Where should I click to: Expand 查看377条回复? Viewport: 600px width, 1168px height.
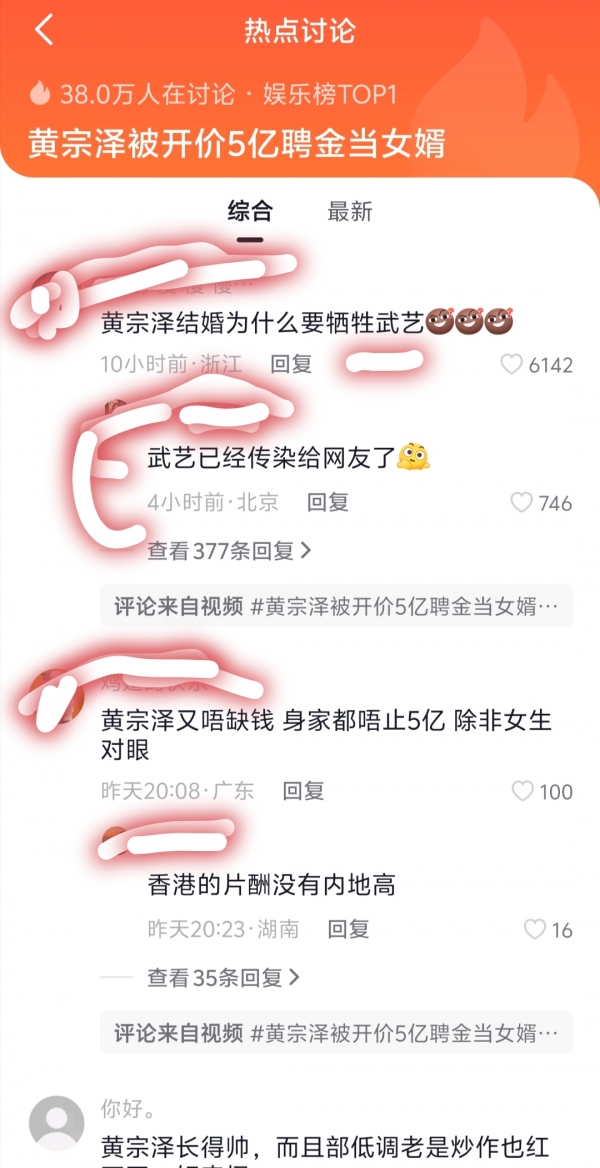click(229, 550)
